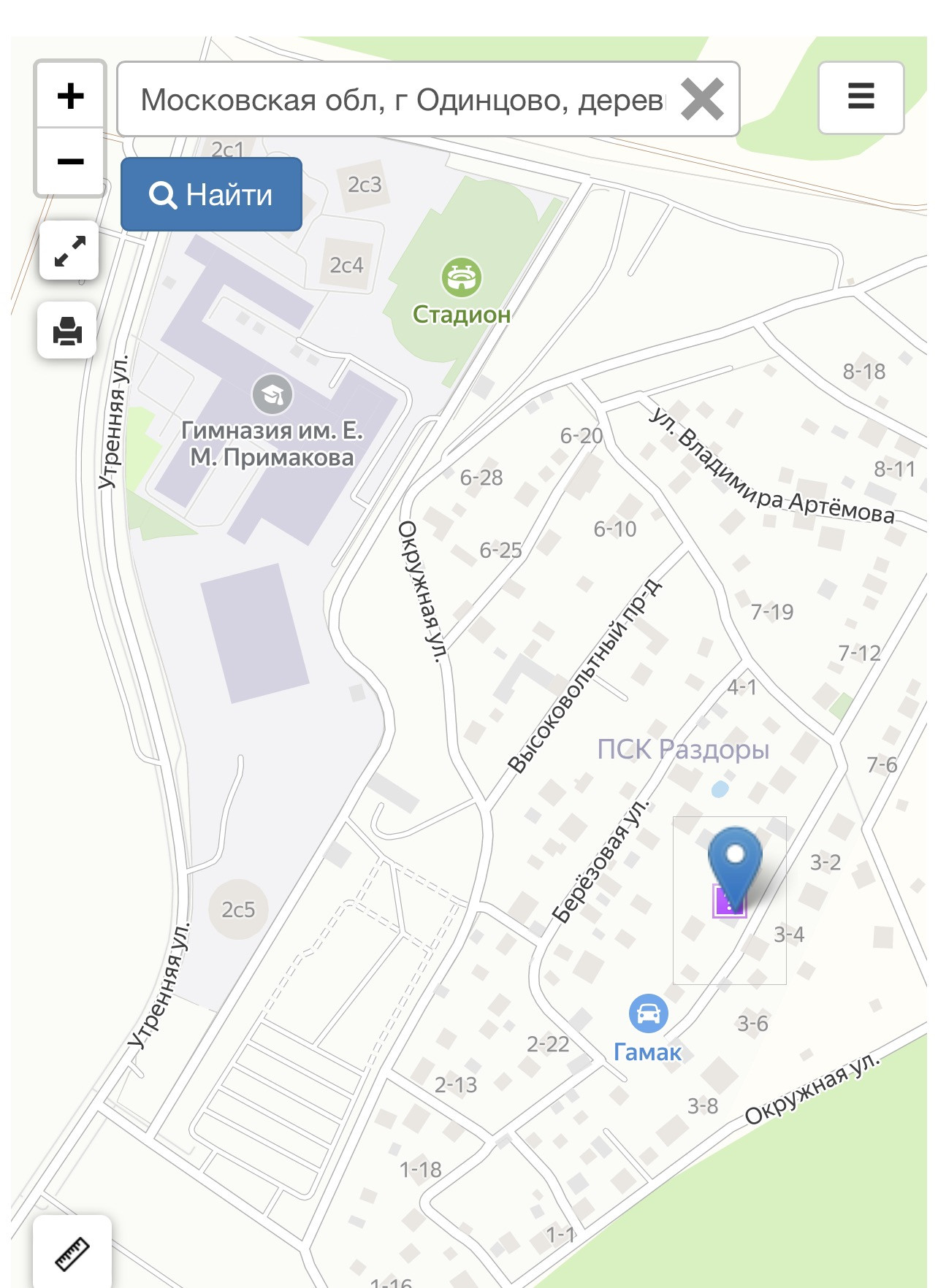
Task: Clear the search address text
Action: (702, 99)
